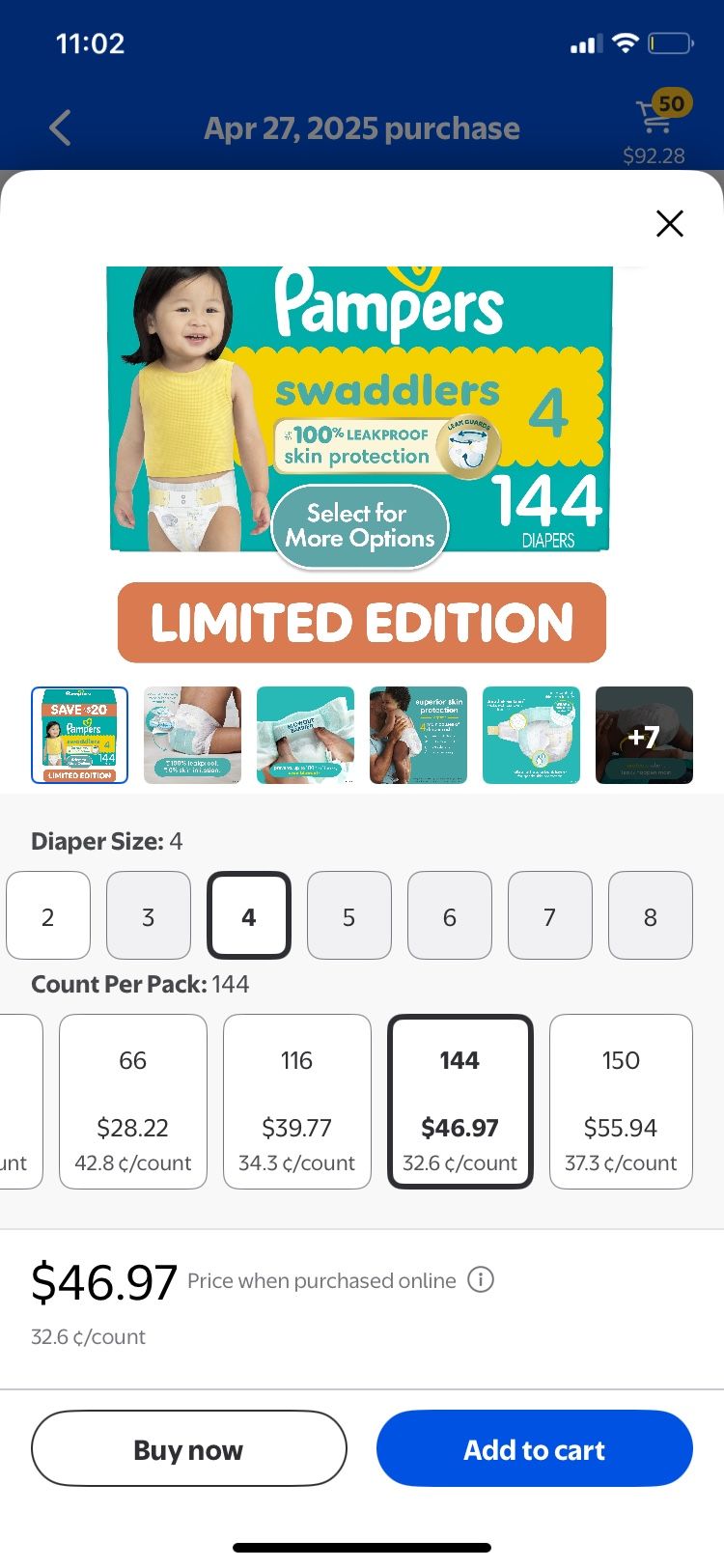Pick diaper size 6
Image resolution: width=724 pixels, height=1568 pixels.
tap(450, 915)
